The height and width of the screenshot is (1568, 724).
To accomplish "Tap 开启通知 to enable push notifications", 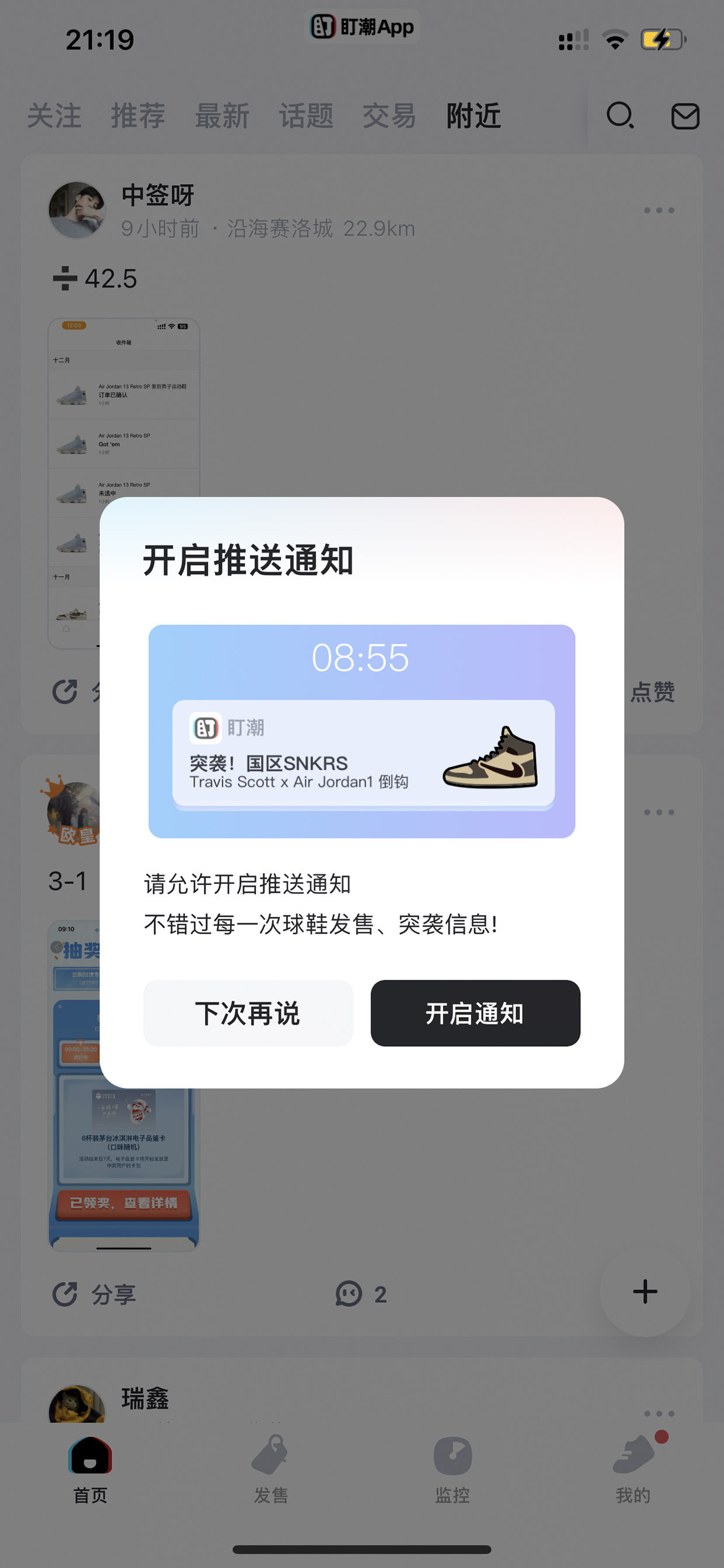I will pos(475,1013).
